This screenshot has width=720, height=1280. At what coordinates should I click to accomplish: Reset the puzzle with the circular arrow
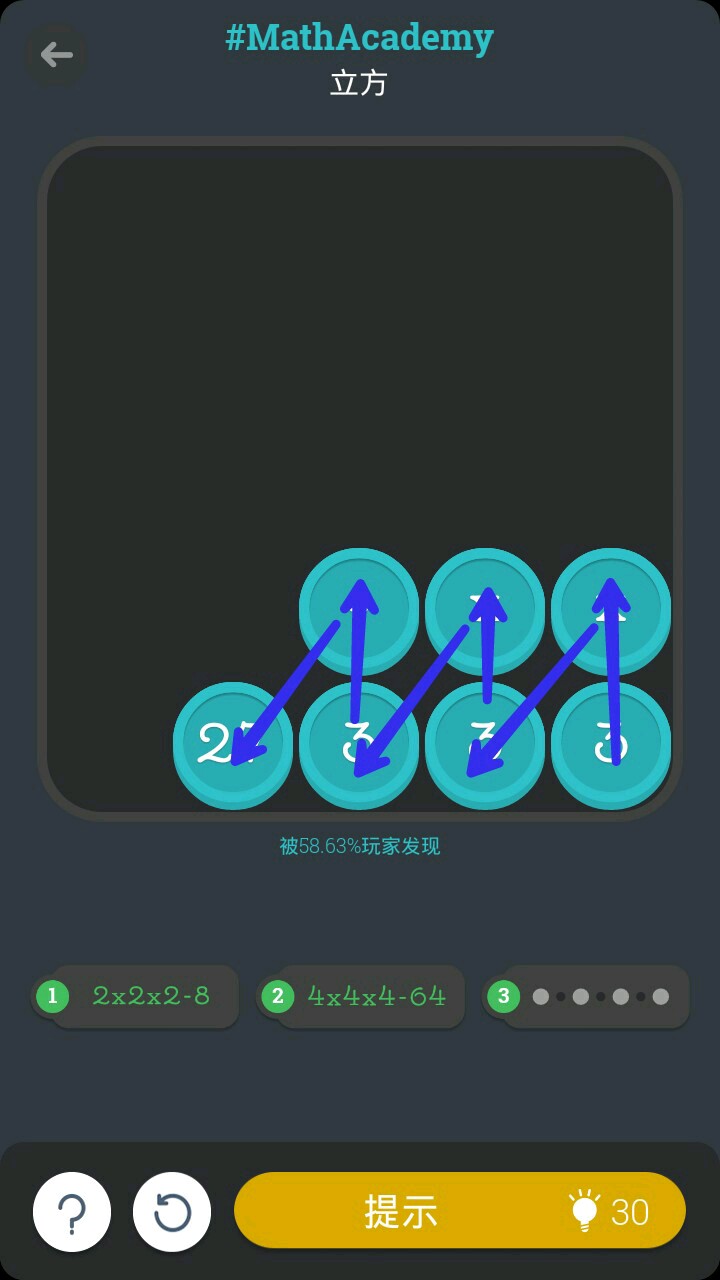tap(172, 1212)
